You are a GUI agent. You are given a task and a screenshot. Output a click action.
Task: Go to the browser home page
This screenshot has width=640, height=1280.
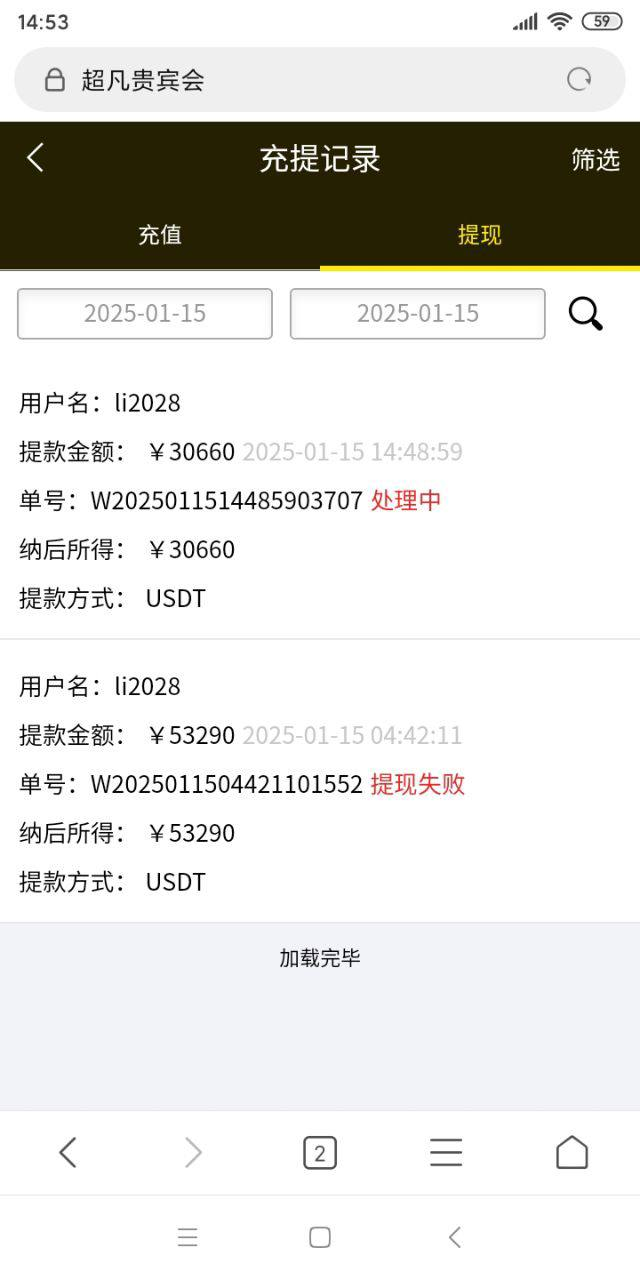pos(572,1153)
